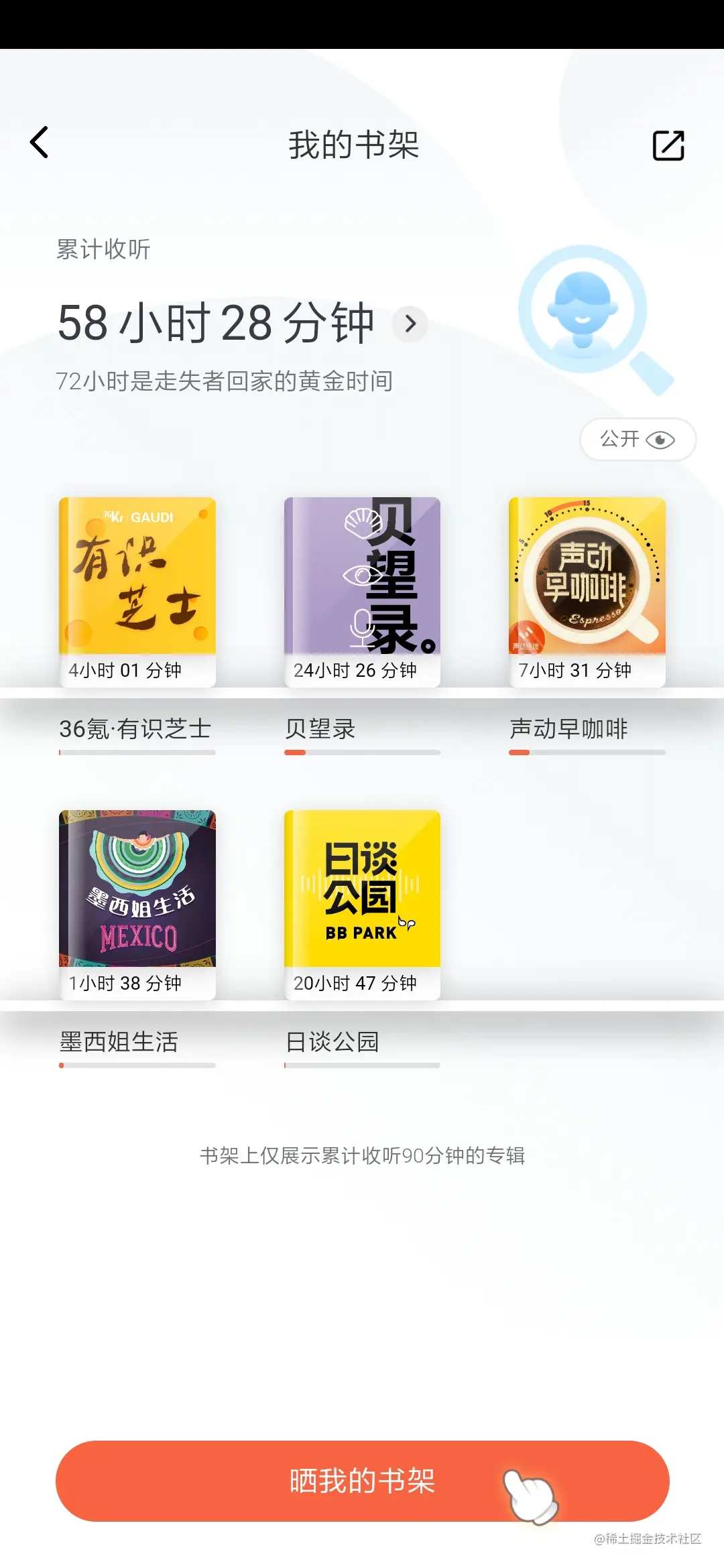Open the 贝望录 album

[x=362, y=576]
